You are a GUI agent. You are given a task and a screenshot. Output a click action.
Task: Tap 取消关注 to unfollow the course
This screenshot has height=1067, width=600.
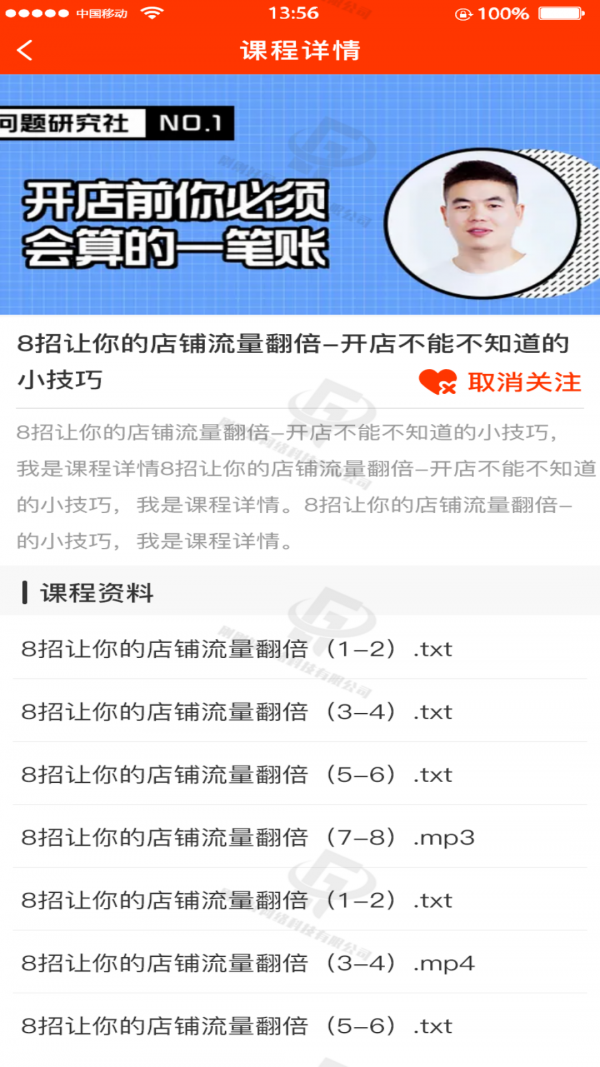pyautogui.click(x=501, y=382)
